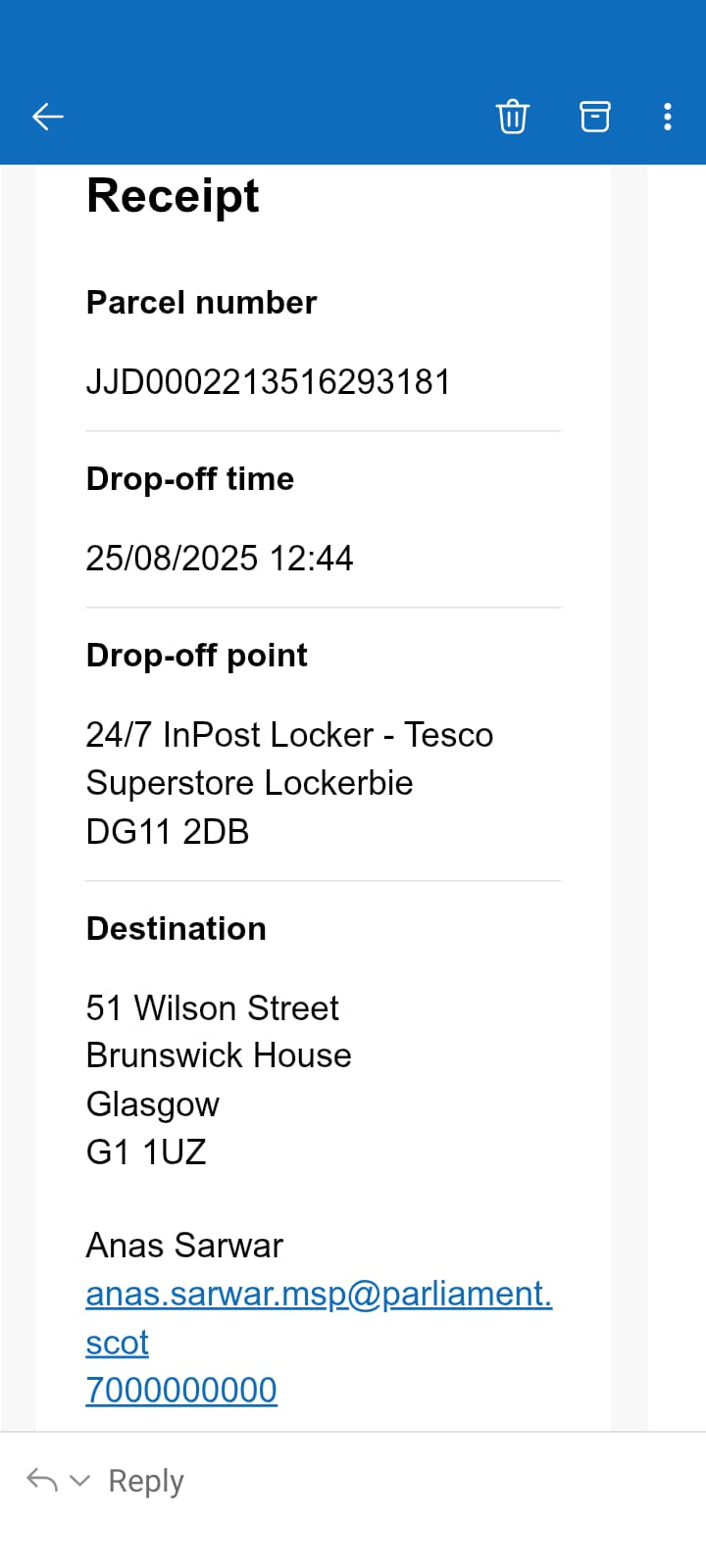
Task: Go back to the inbox
Action: tap(47, 117)
